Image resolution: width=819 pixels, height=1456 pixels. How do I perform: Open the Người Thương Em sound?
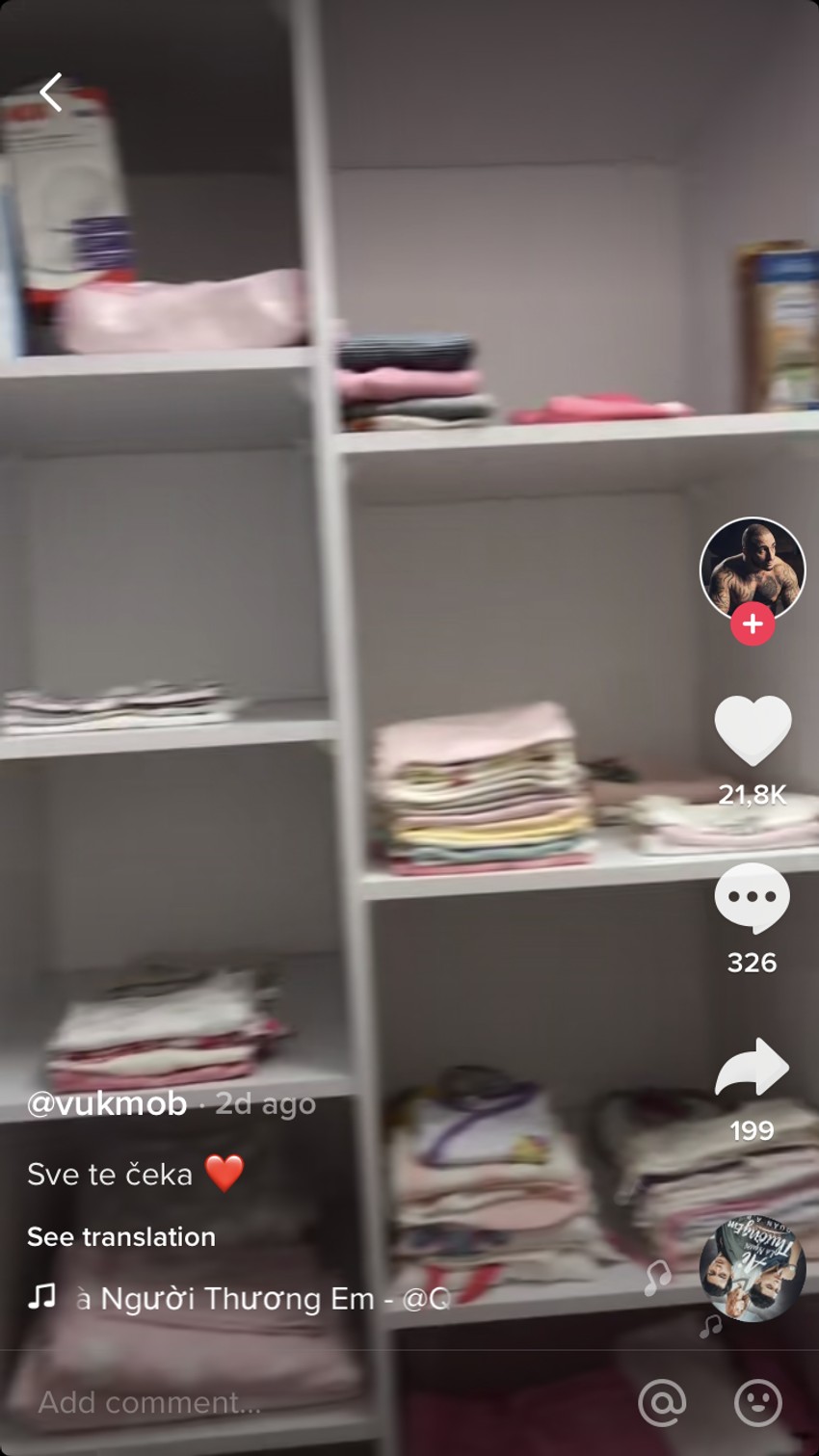(x=260, y=1299)
